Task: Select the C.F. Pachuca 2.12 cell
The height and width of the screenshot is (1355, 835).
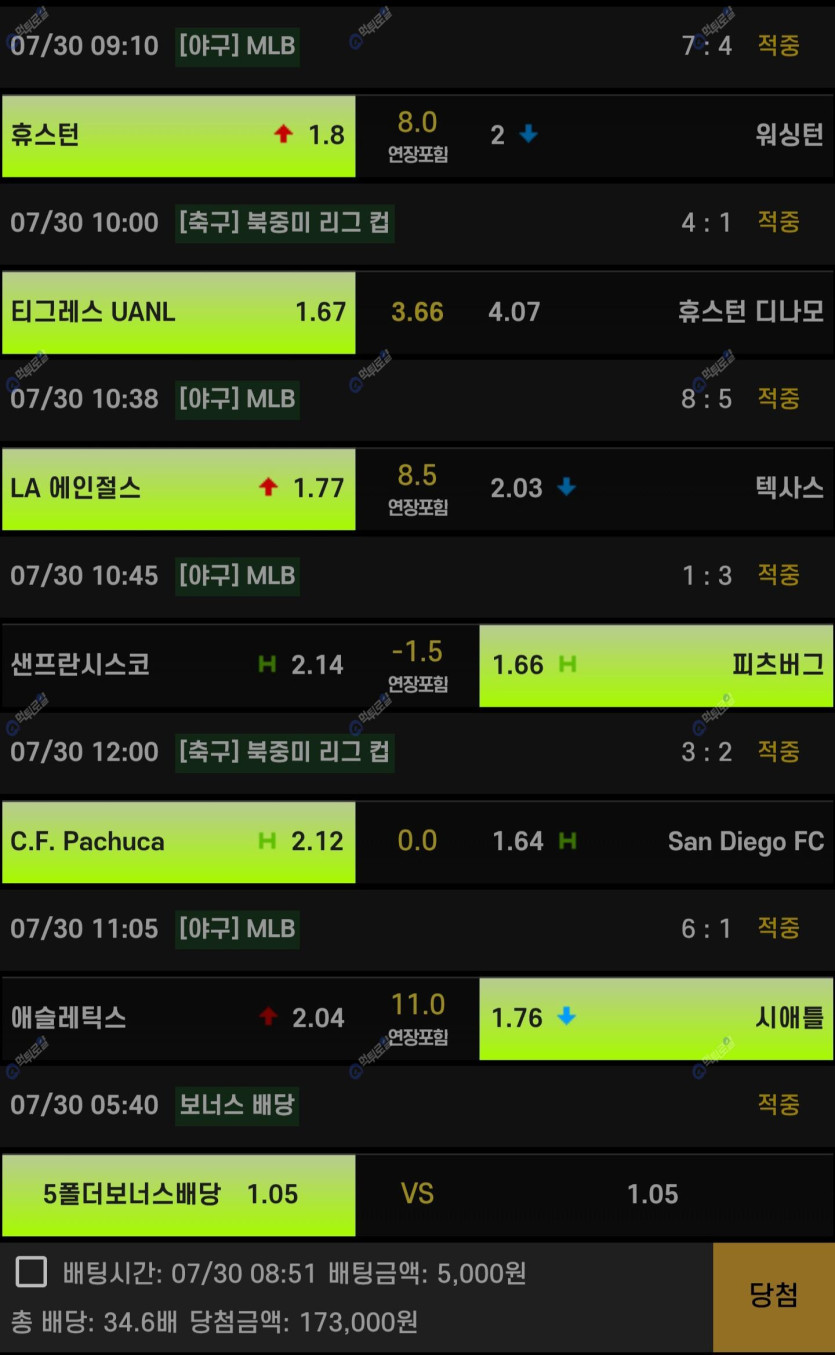Action: click(179, 842)
